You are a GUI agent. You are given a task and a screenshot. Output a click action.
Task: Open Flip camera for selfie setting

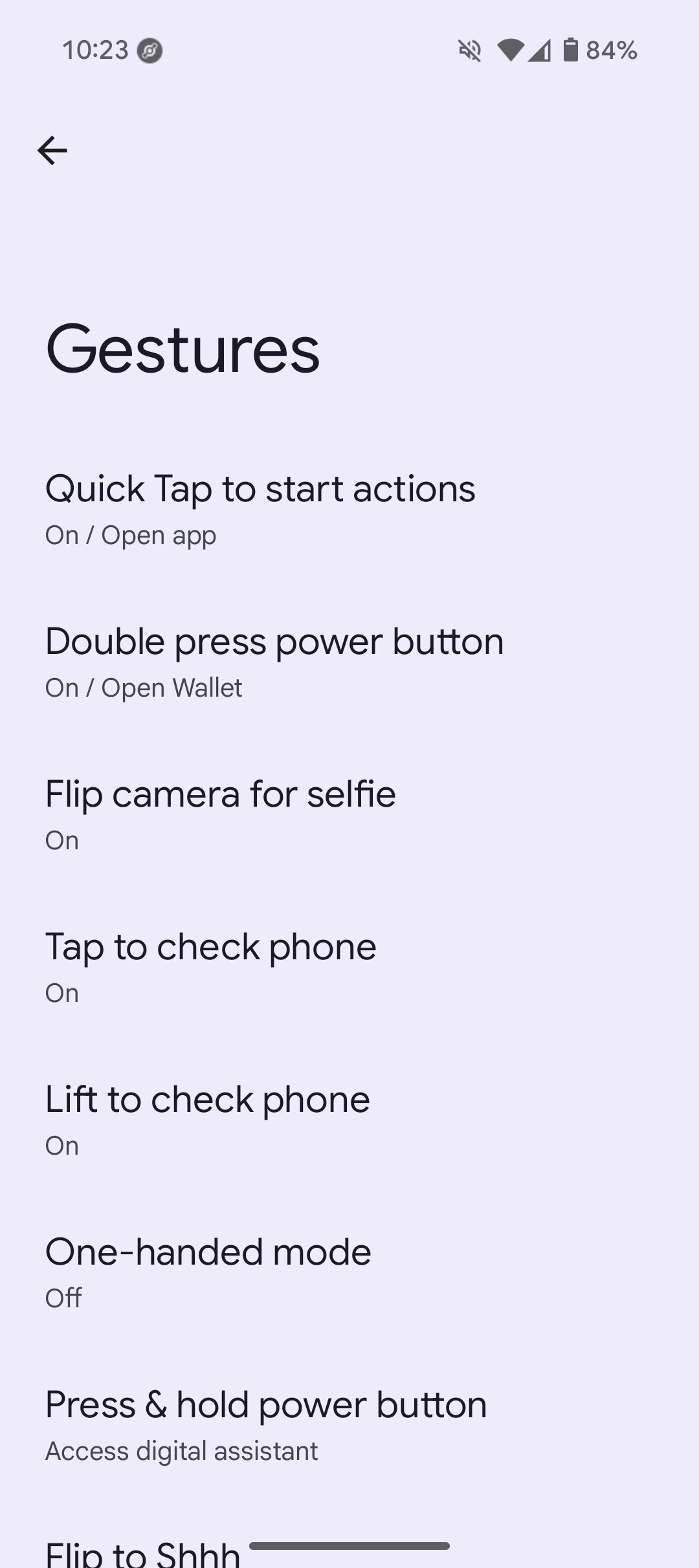(x=220, y=814)
